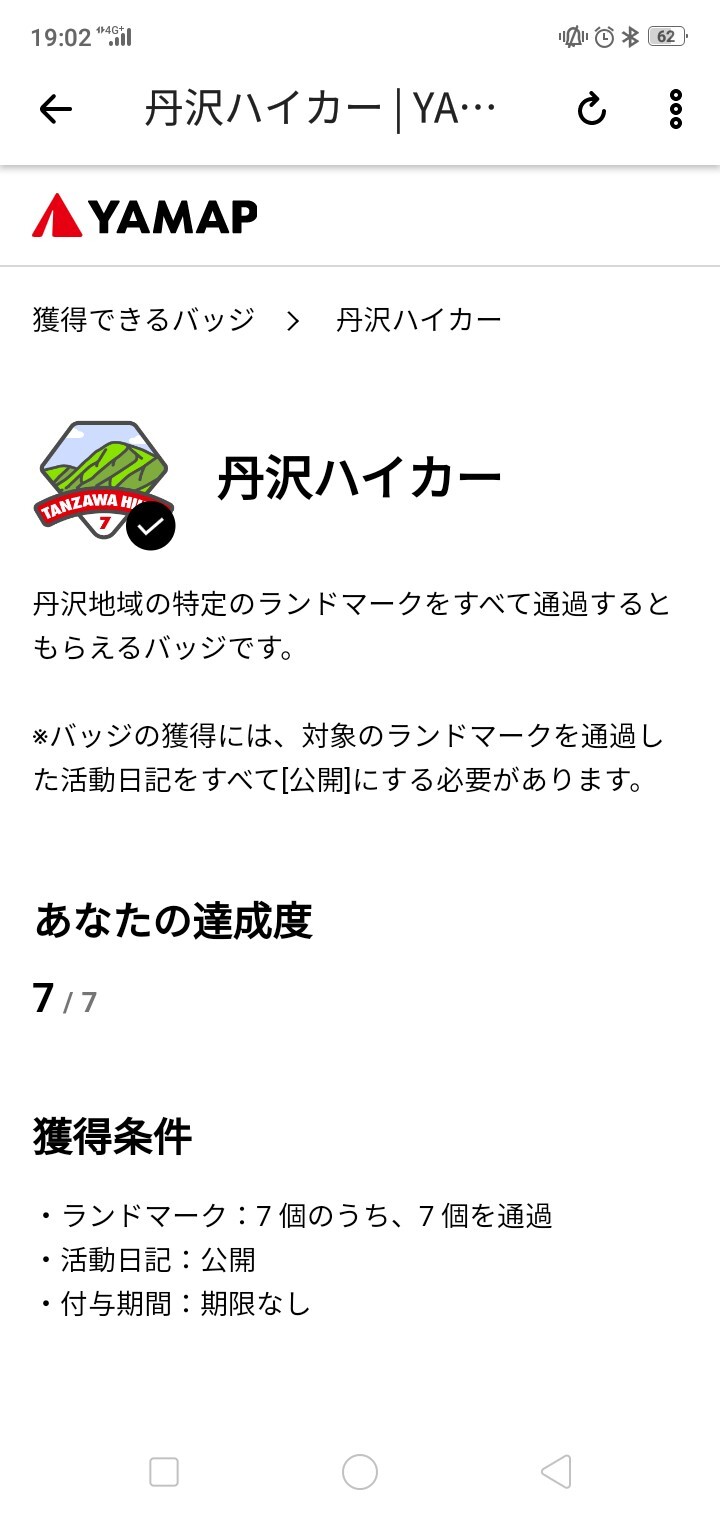Viewport: 720px width, 1520px height.
Task: Select the 丹沢ハイカー breadcrumb item
Action: 420,318
